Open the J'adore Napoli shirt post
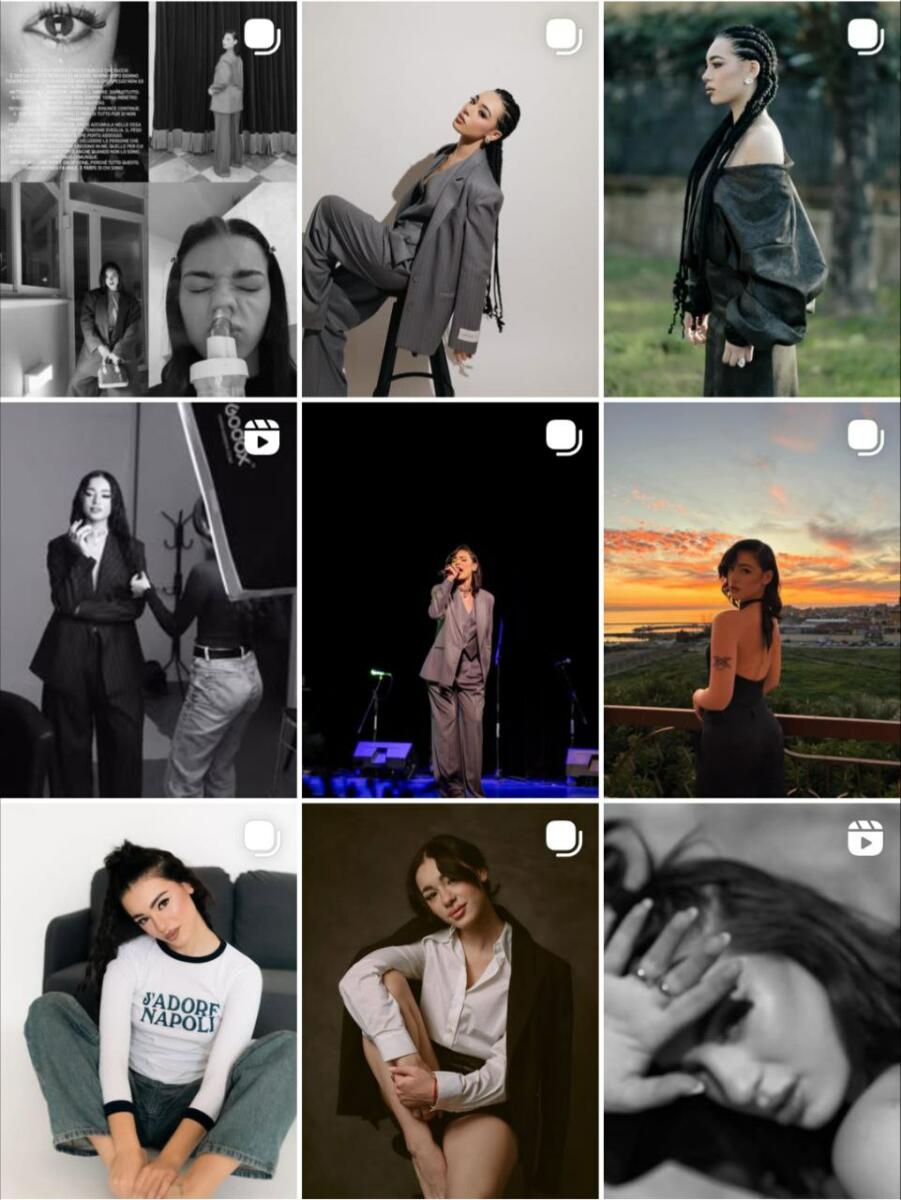The height and width of the screenshot is (1200, 901). 148,1000
